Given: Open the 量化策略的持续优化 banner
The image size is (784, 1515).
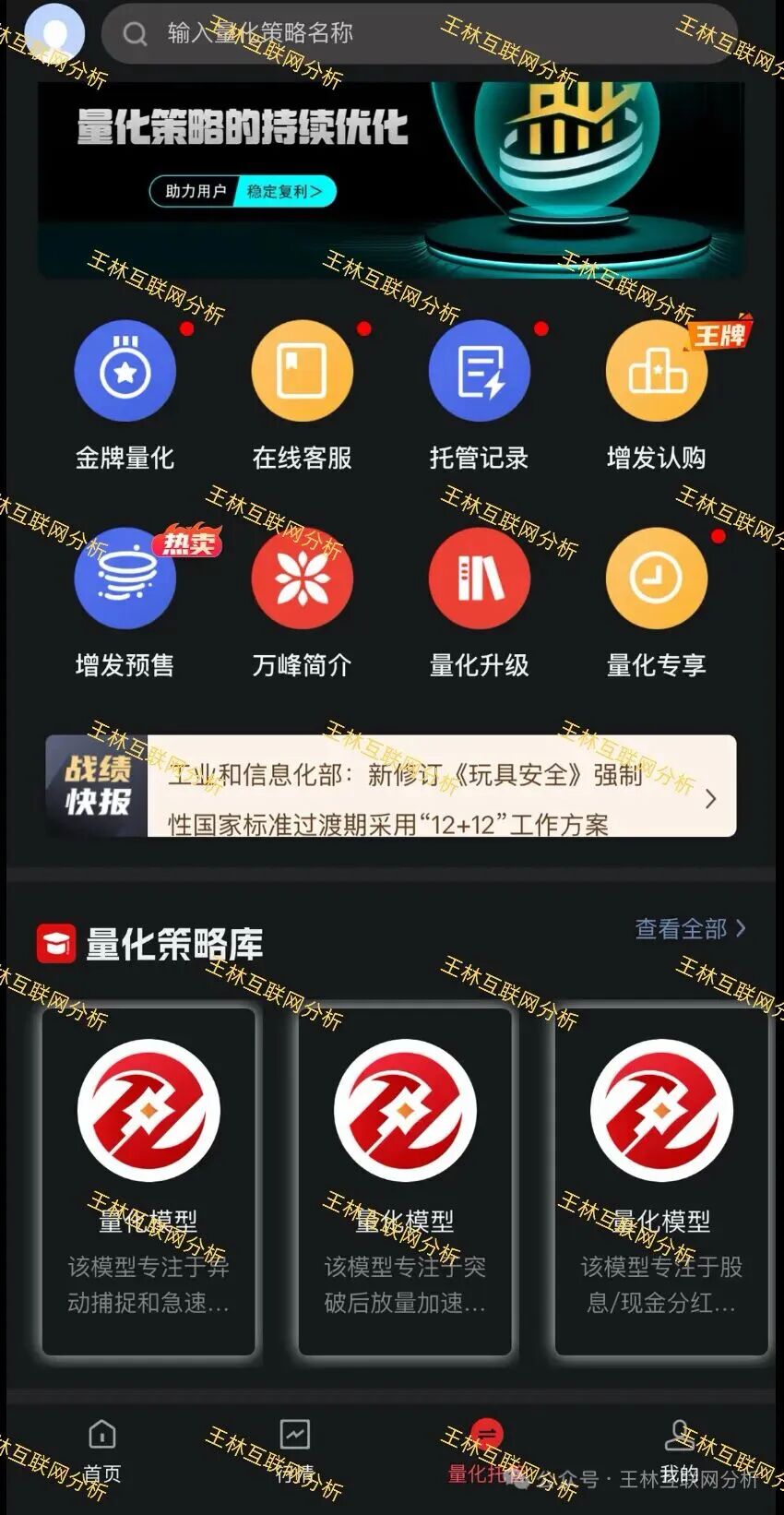Looking at the screenshot, I should pos(390,180).
